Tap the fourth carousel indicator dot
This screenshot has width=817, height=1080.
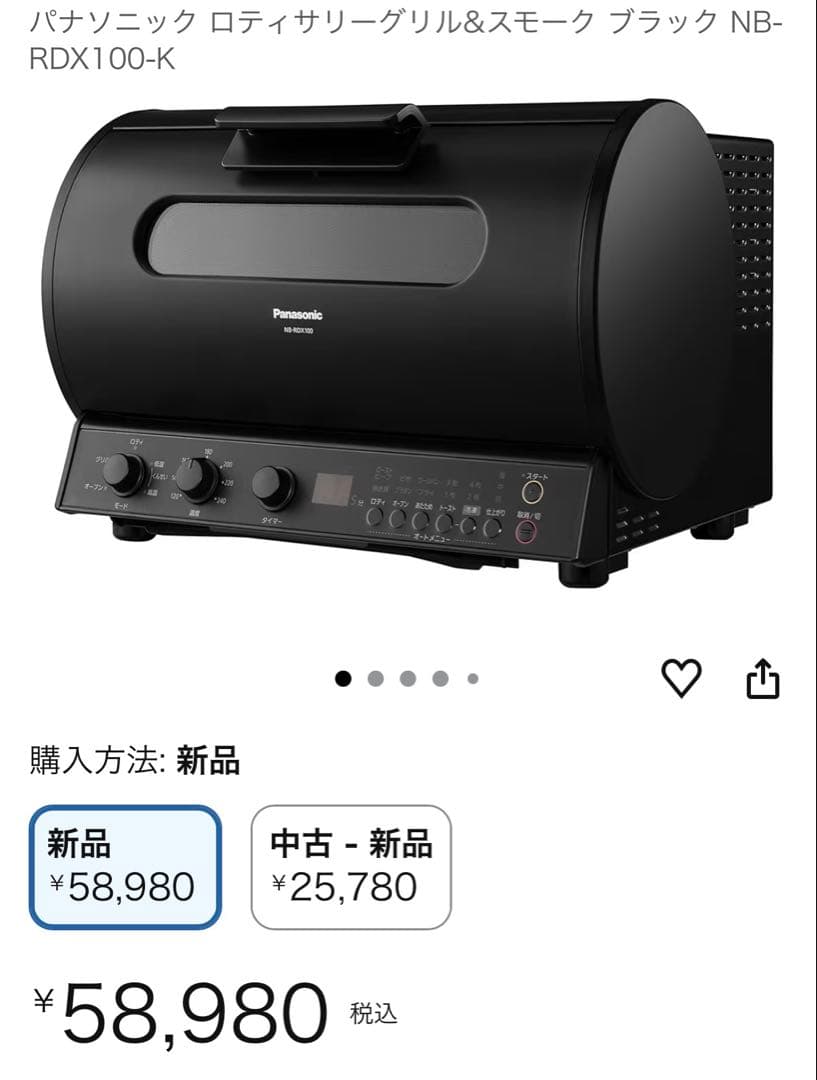441,676
